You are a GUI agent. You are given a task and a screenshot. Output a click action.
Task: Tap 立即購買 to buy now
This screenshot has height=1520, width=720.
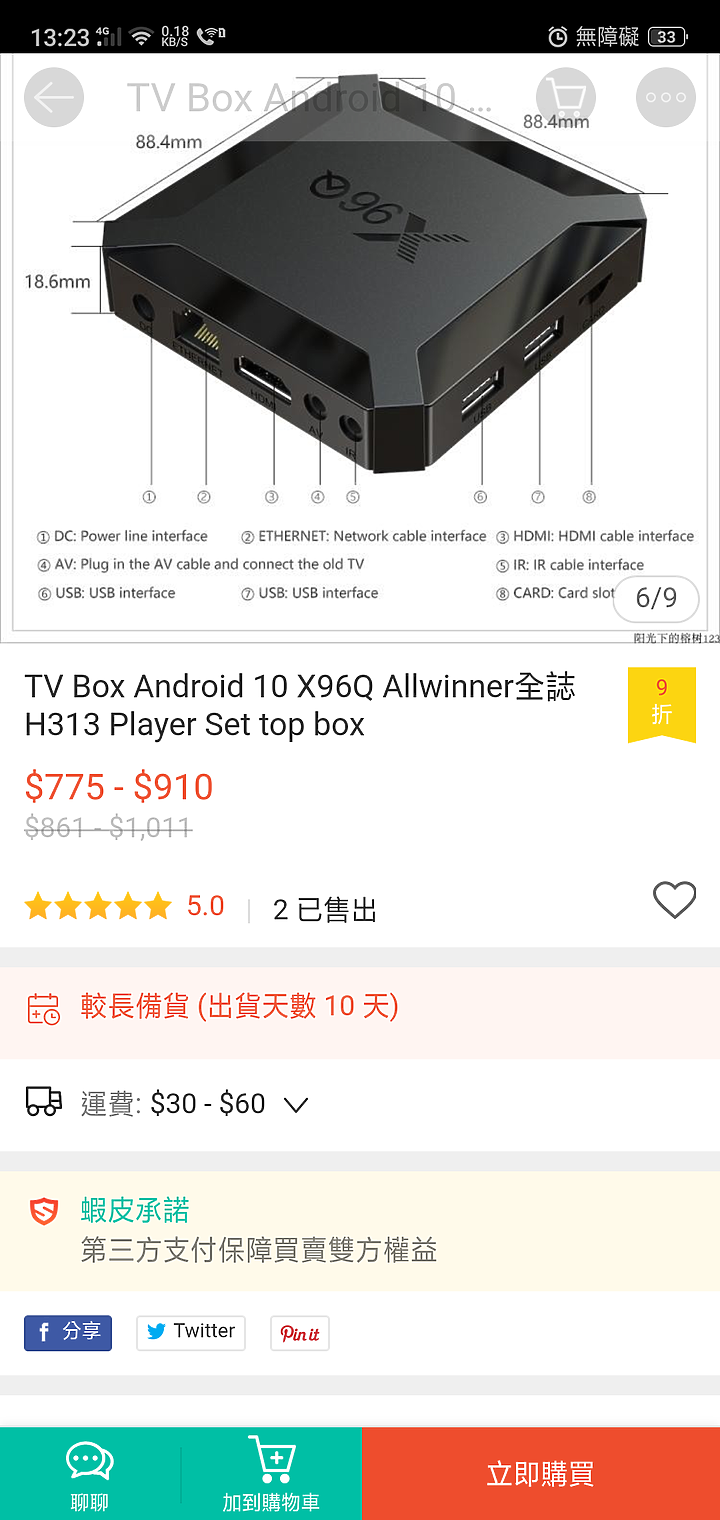540,1474
